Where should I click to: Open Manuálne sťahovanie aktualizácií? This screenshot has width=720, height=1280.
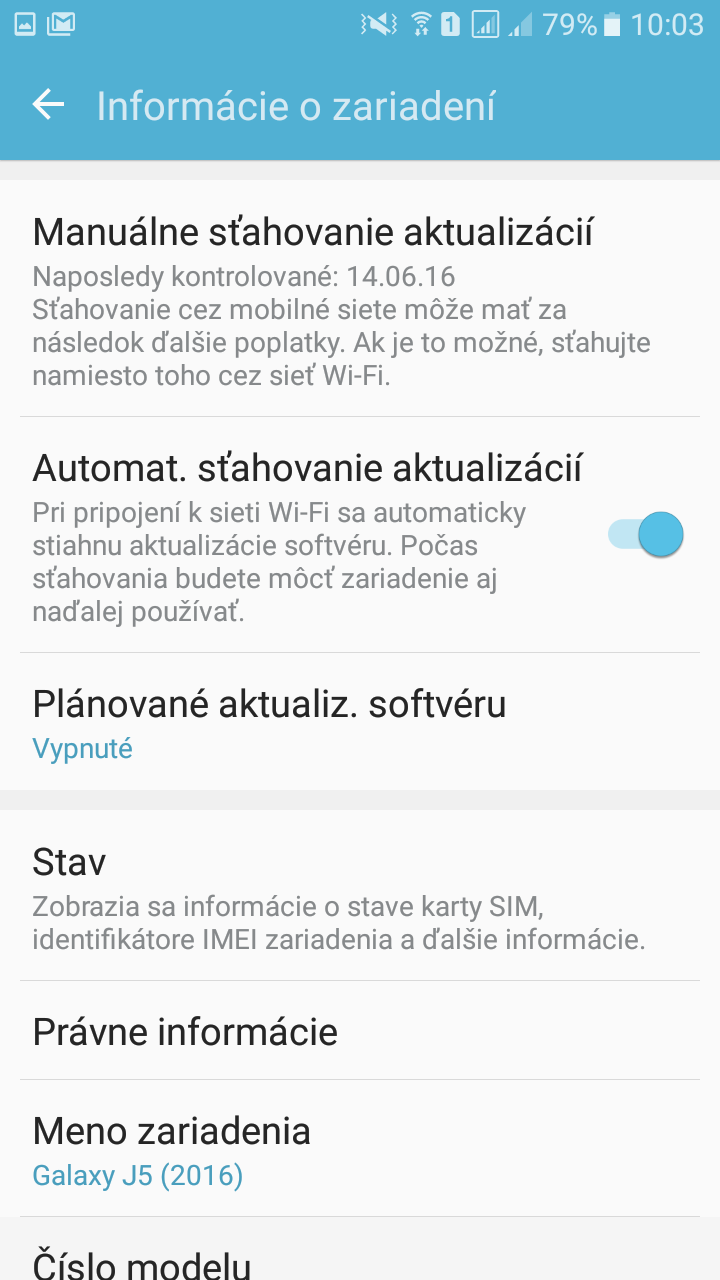pos(360,299)
